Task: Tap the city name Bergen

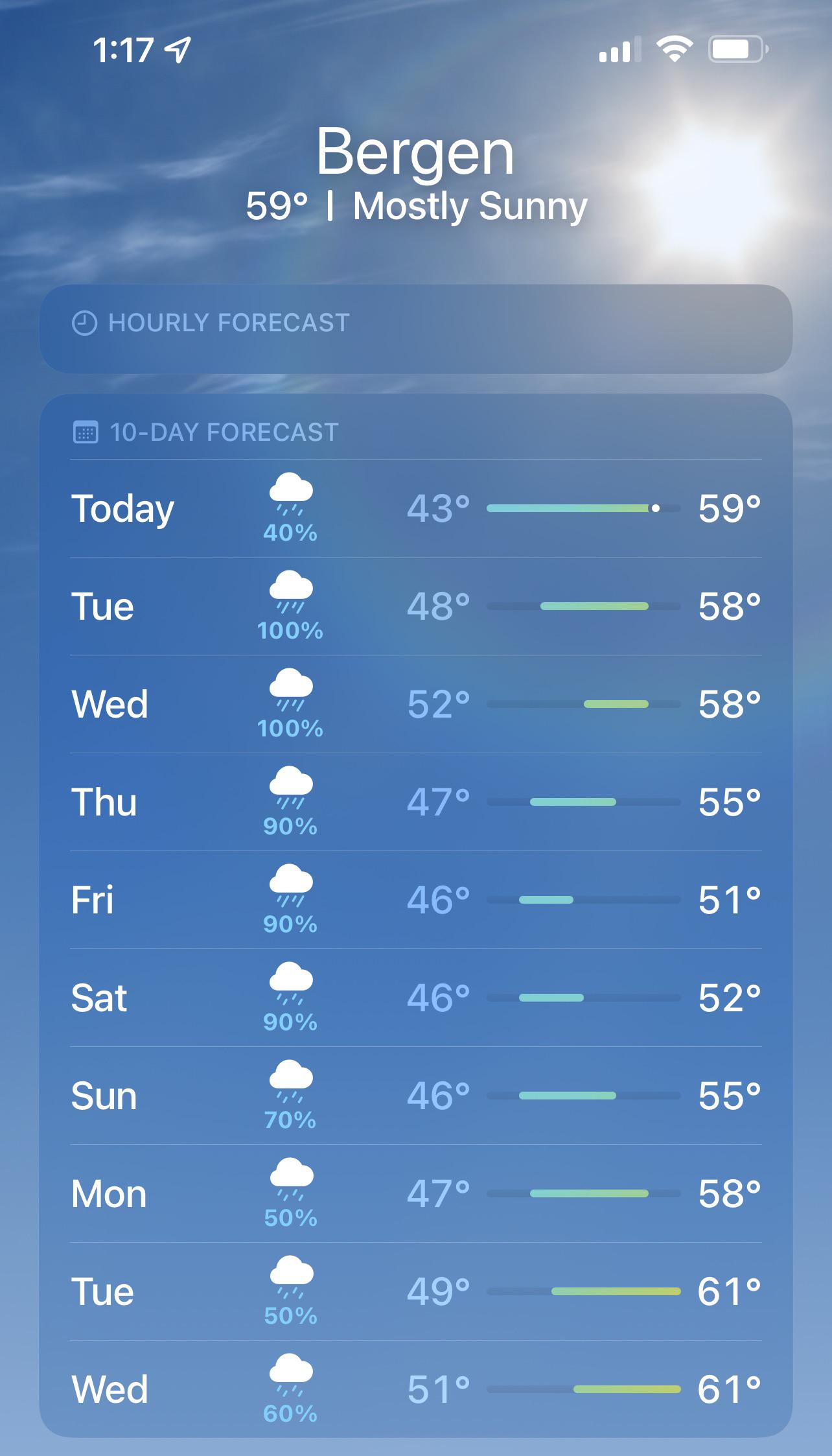Action: click(x=416, y=154)
